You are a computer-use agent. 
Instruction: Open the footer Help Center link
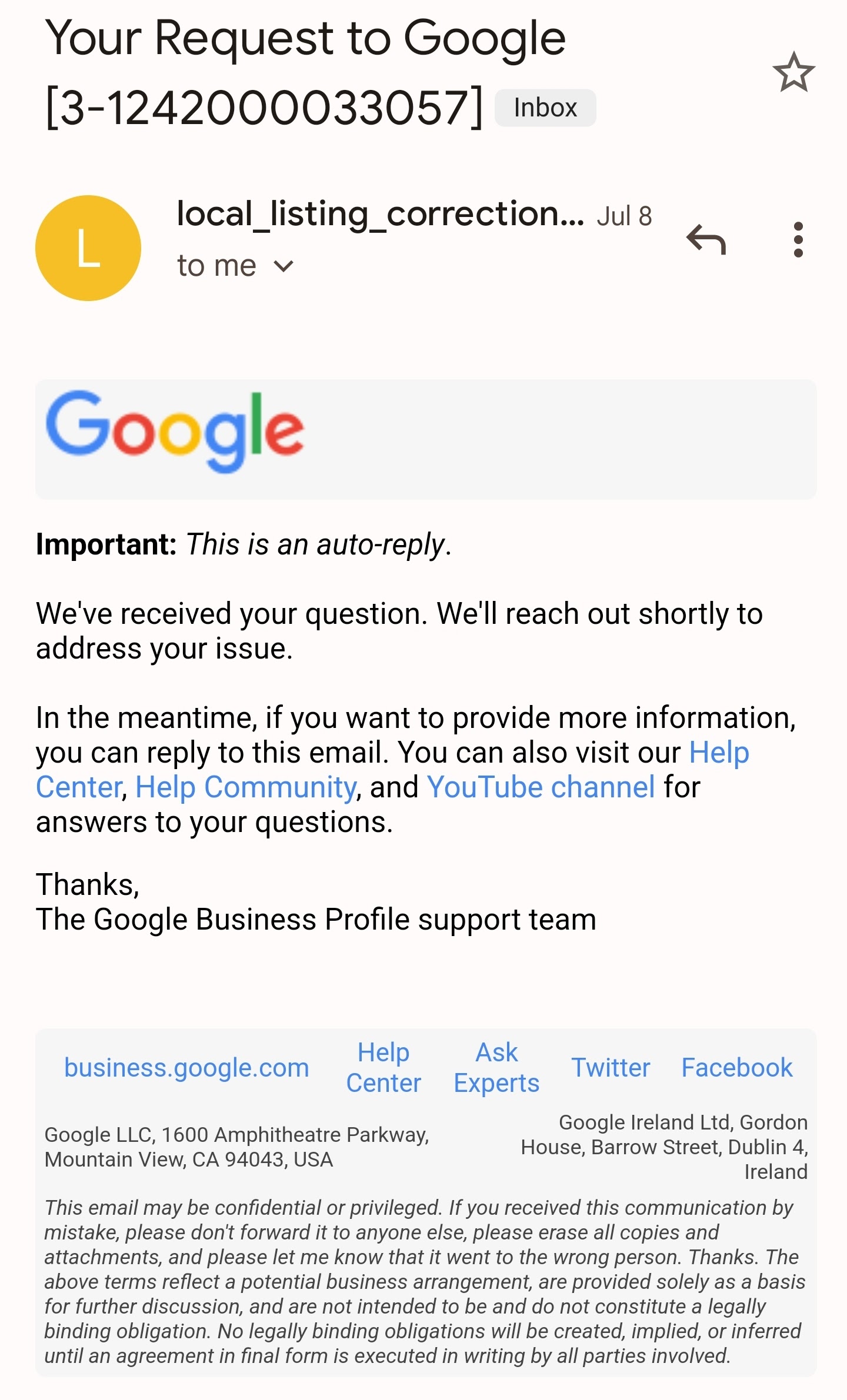[x=384, y=1067]
